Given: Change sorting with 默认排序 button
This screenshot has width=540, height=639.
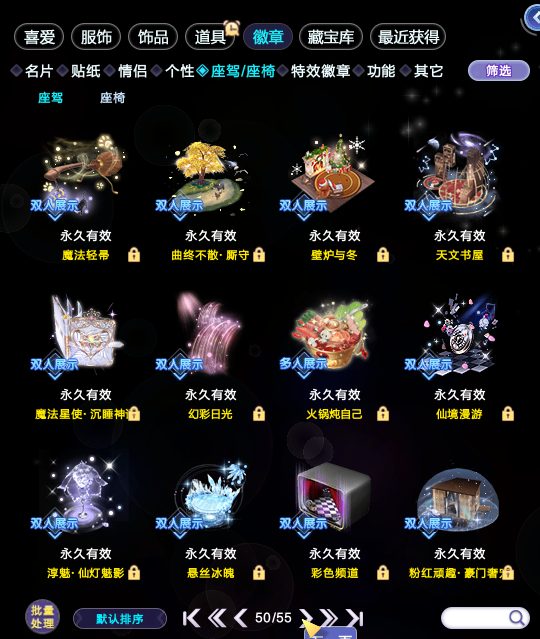Looking at the screenshot, I should pos(120,619).
